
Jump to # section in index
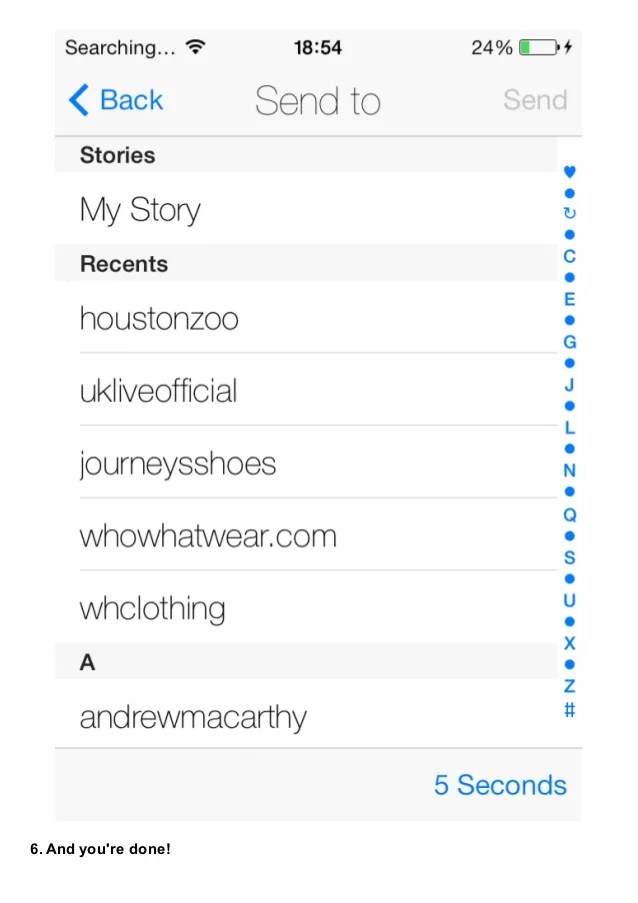(570, 710)
